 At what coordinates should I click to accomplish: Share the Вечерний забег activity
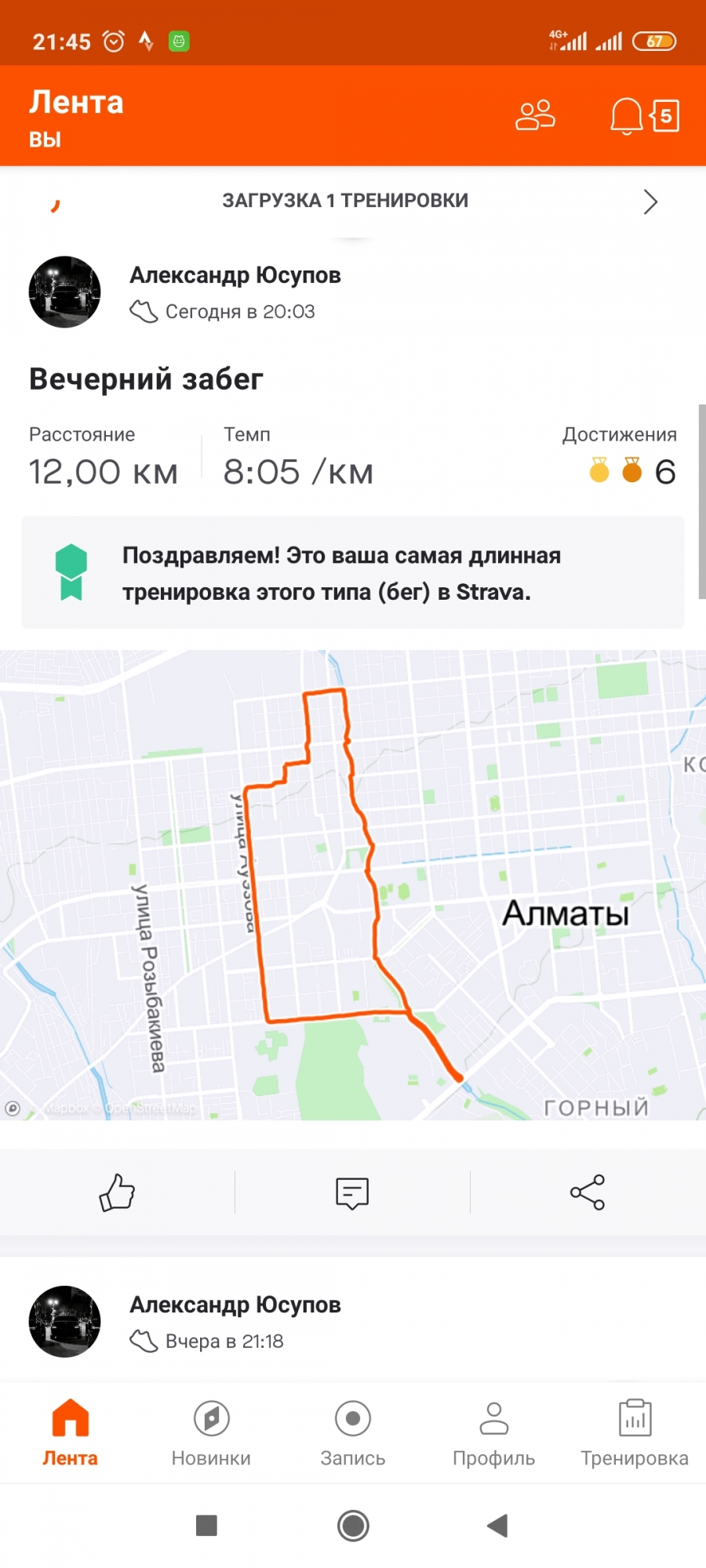pyautogui.click(x=588, y=1192)
